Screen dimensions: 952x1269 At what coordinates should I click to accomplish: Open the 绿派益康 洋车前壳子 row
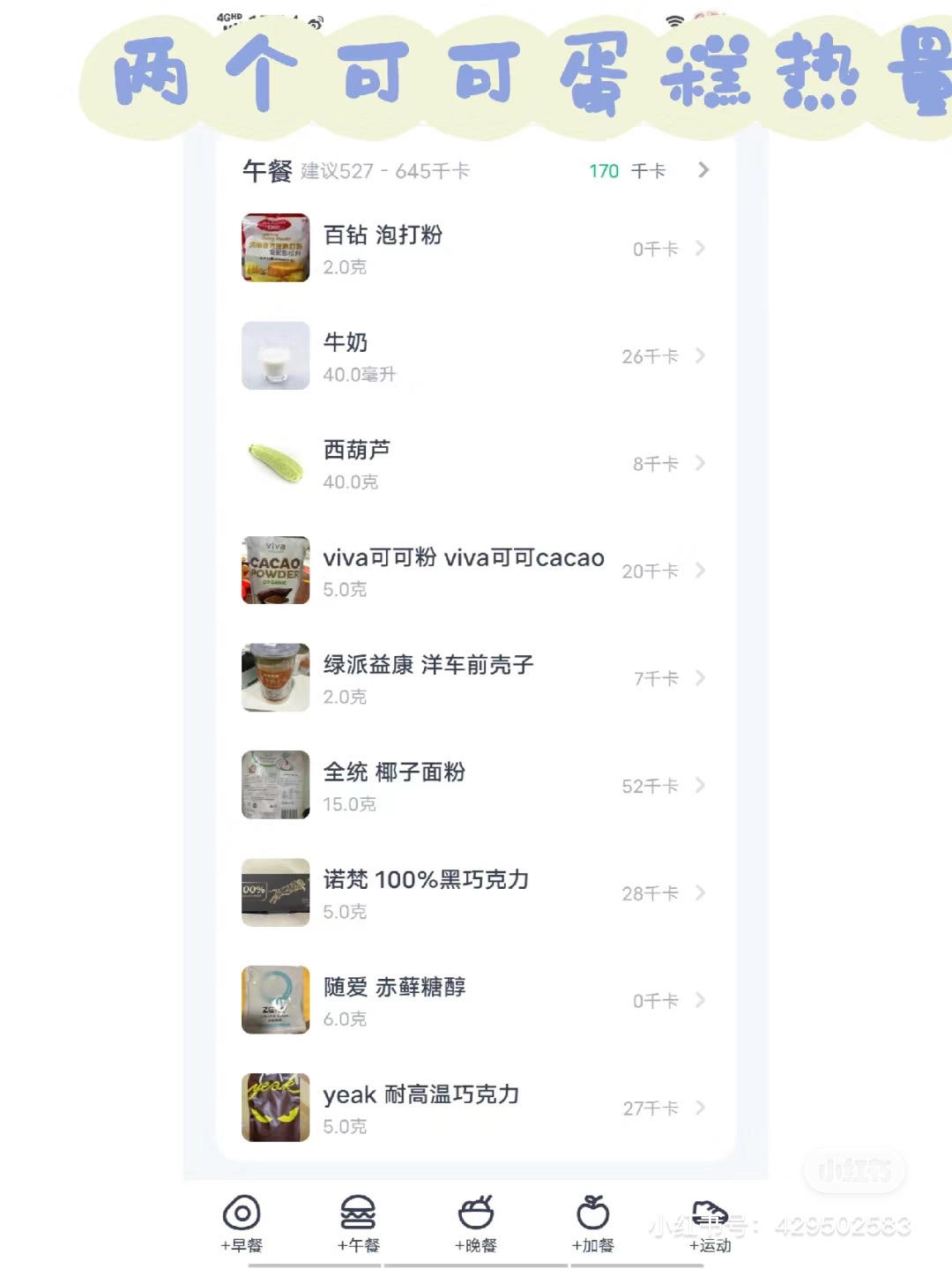tap(474, 679)
